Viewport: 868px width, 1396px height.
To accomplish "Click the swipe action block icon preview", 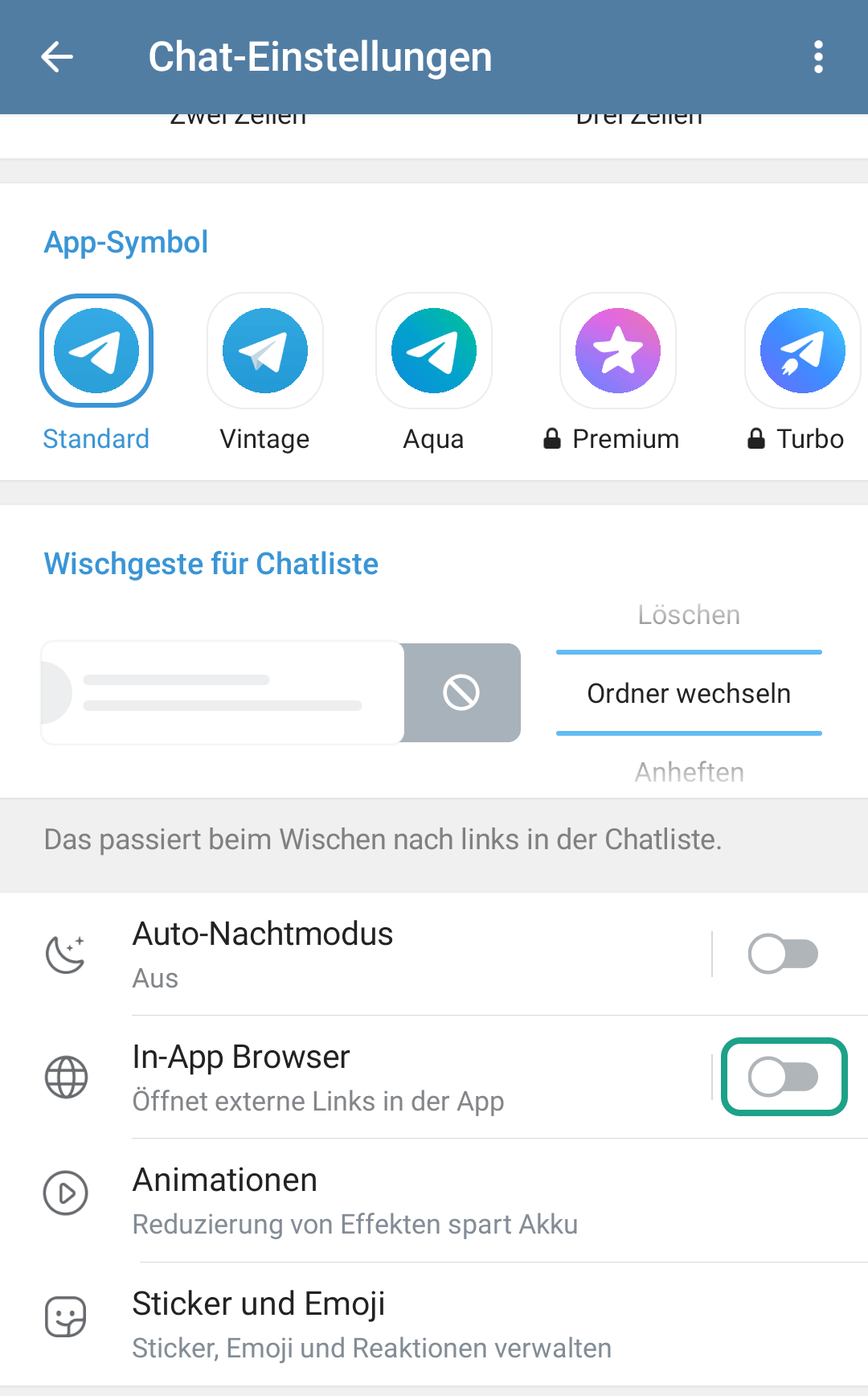I will click(x=459, y=692).
